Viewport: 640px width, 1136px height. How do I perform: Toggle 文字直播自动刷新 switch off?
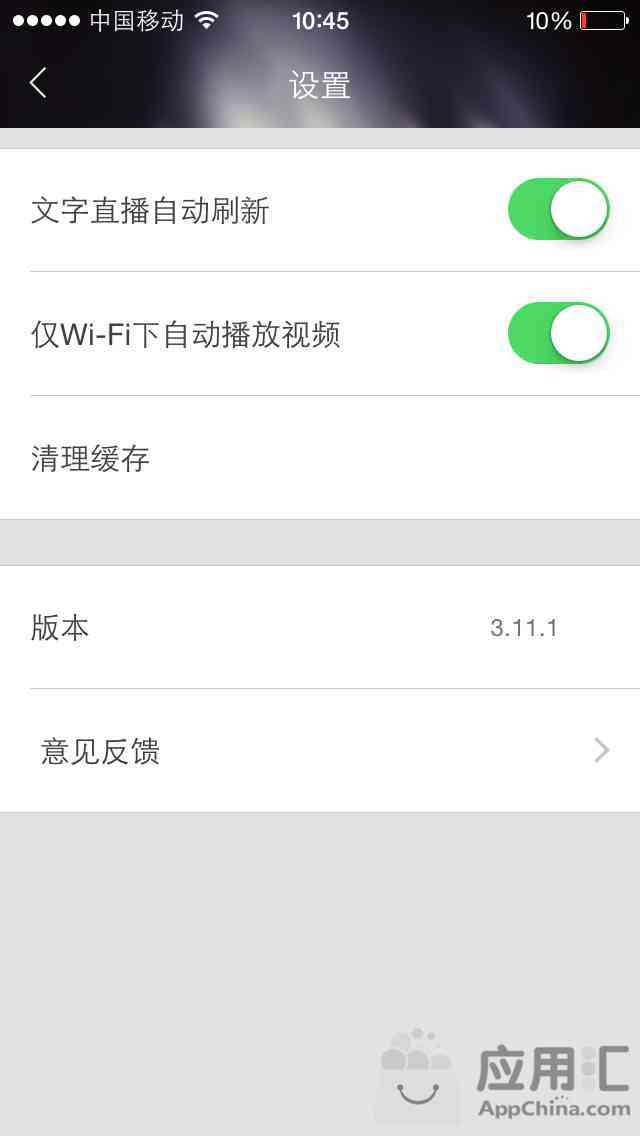coord(558,209)
